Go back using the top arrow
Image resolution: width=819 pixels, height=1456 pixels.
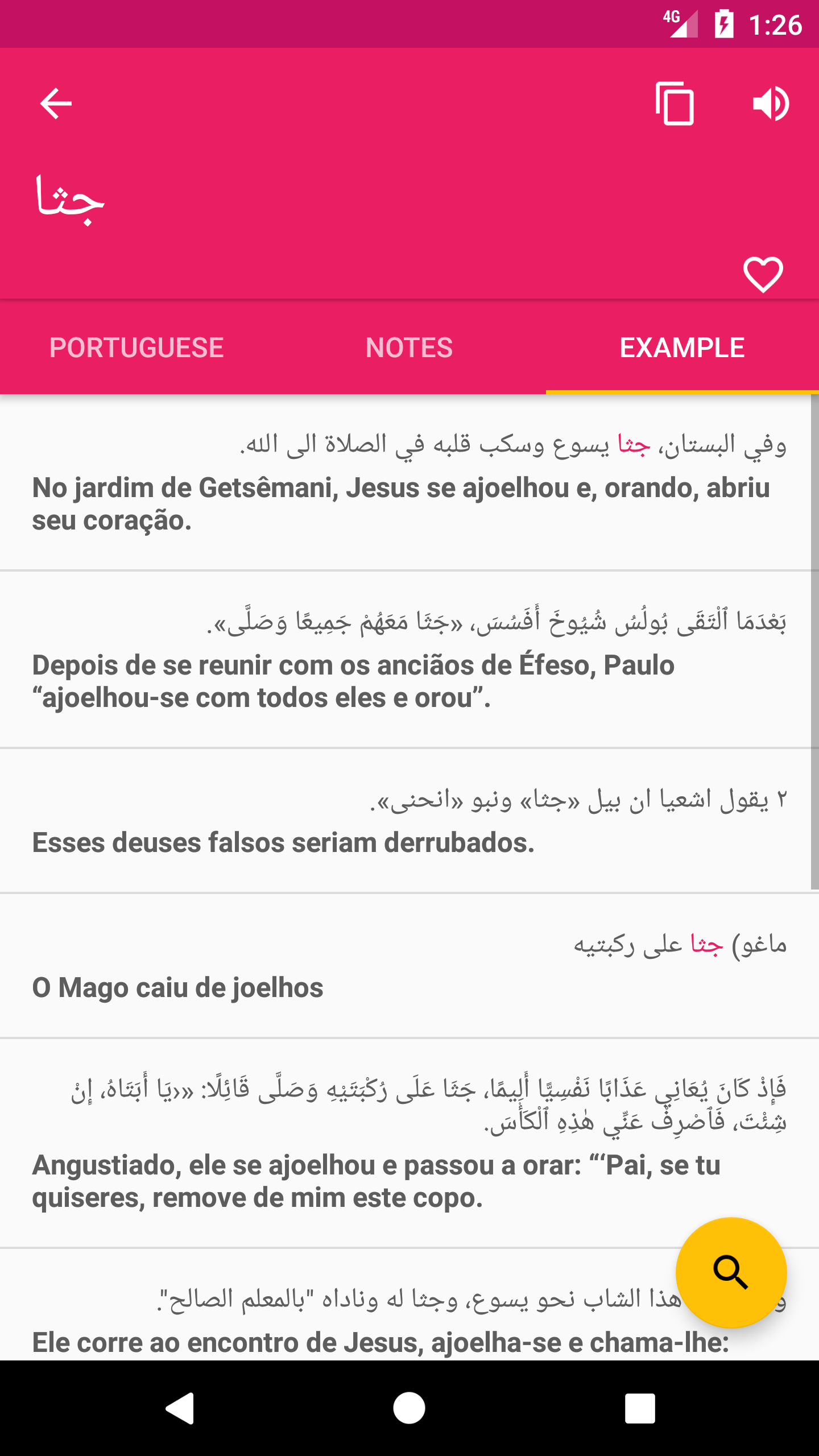coord(56,104)
